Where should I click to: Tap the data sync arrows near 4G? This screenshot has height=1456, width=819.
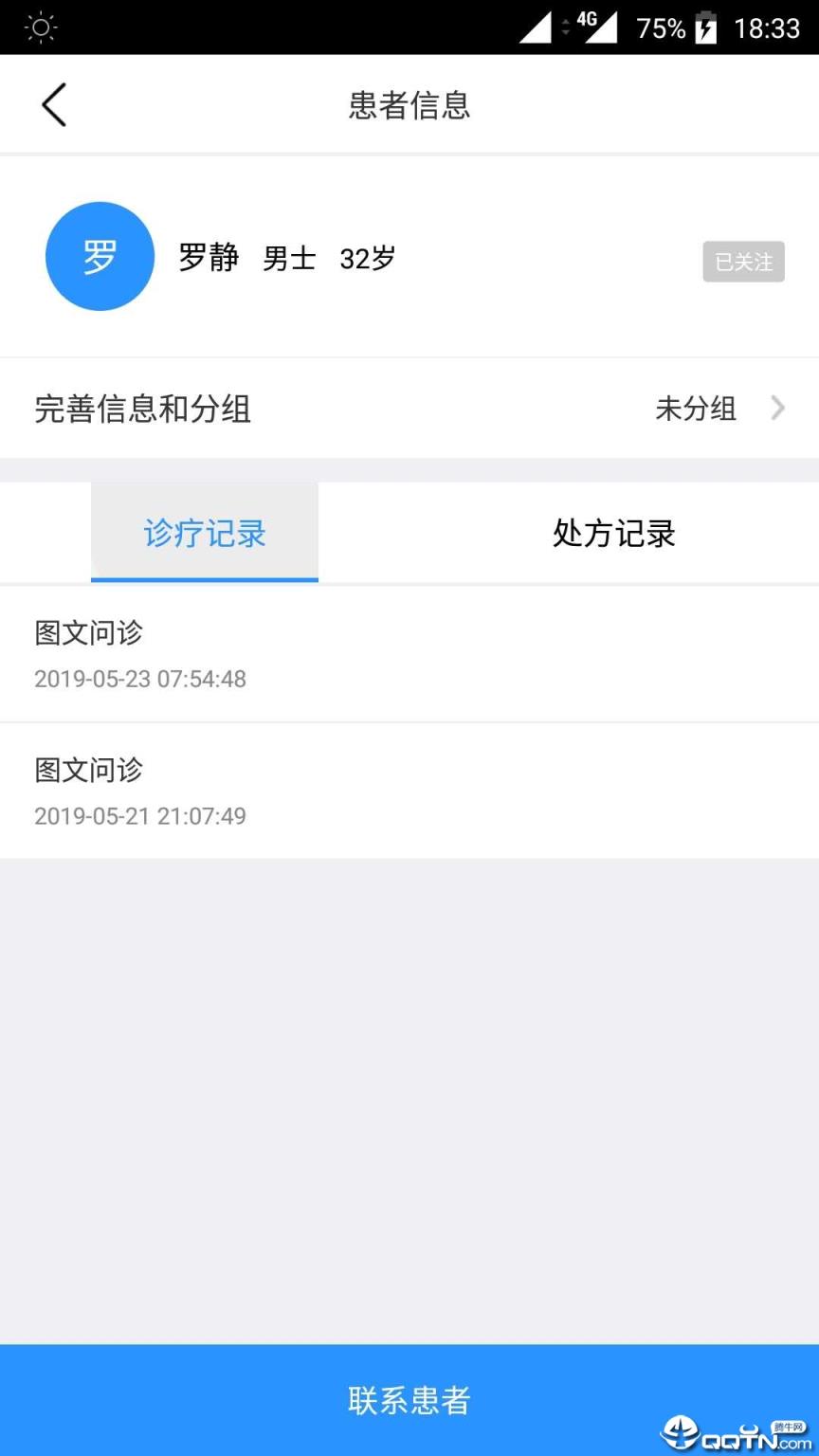566,28
